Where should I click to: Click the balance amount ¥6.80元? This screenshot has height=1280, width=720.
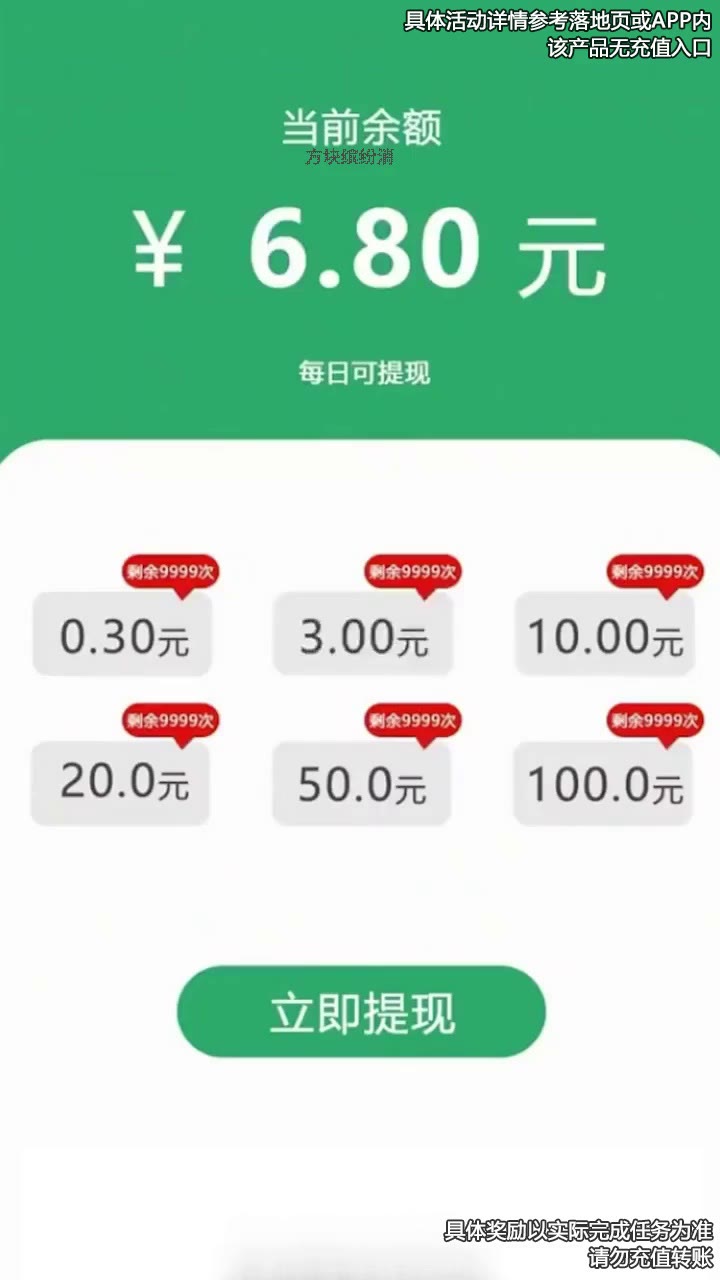(x=365, y=248)
